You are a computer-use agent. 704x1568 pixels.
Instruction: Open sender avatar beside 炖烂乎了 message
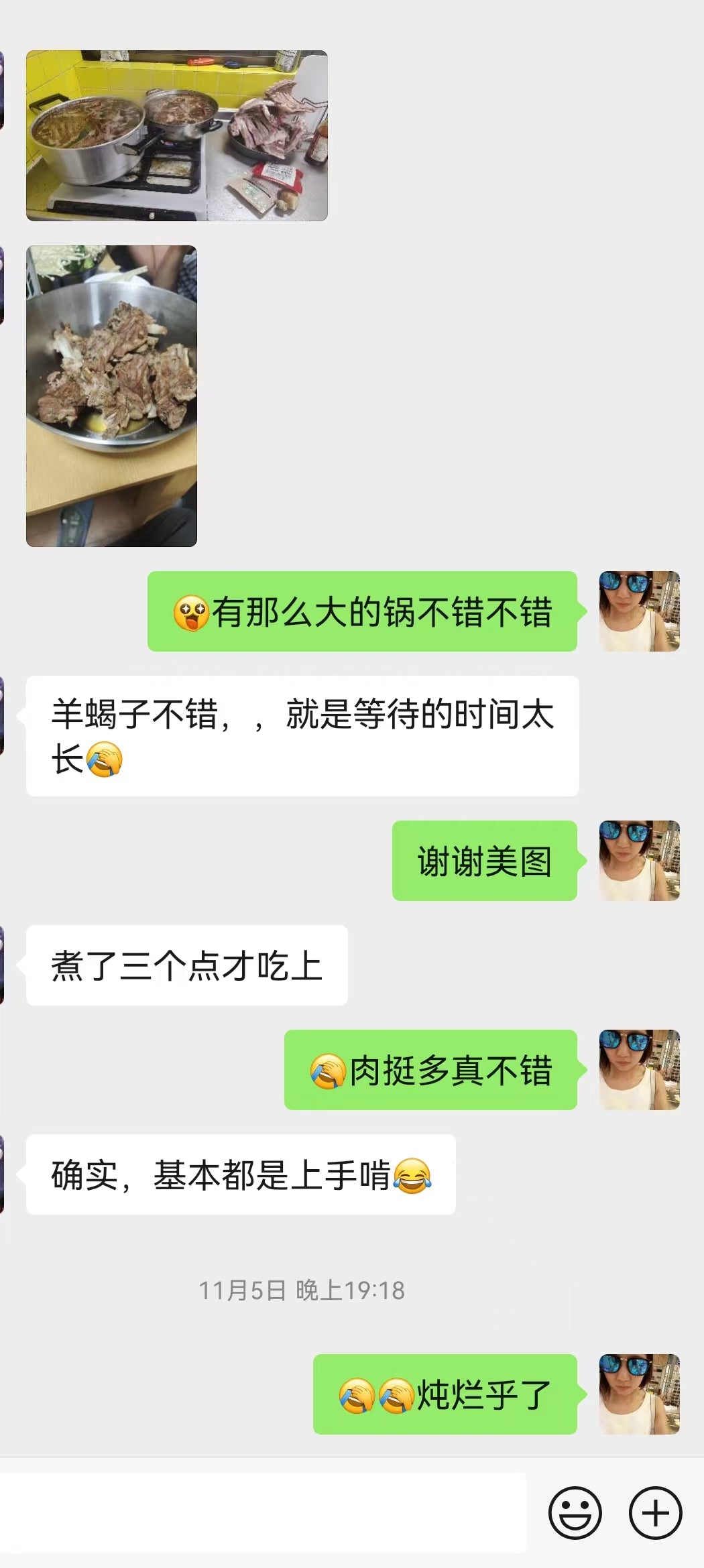tap(639, 1394)
